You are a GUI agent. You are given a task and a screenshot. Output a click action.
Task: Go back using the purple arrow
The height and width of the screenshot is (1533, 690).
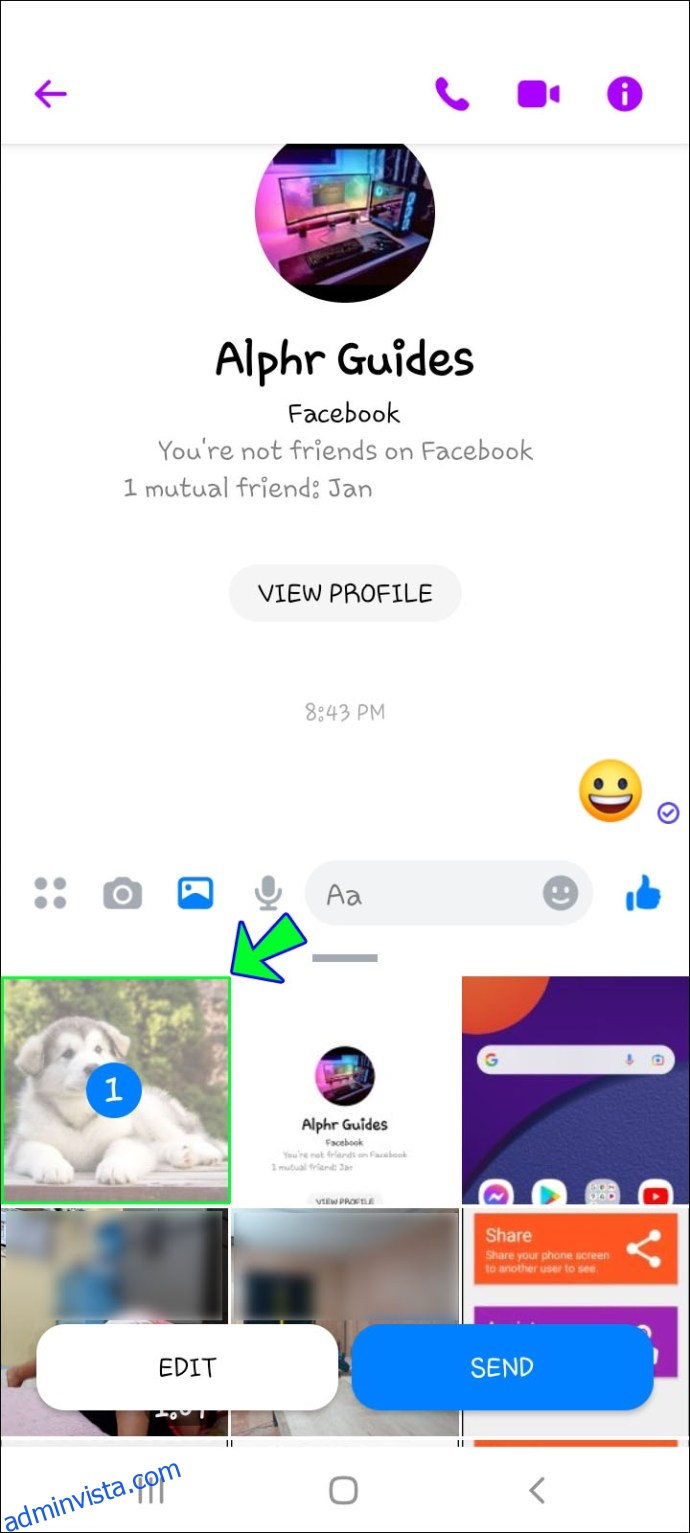pos(50,94)
